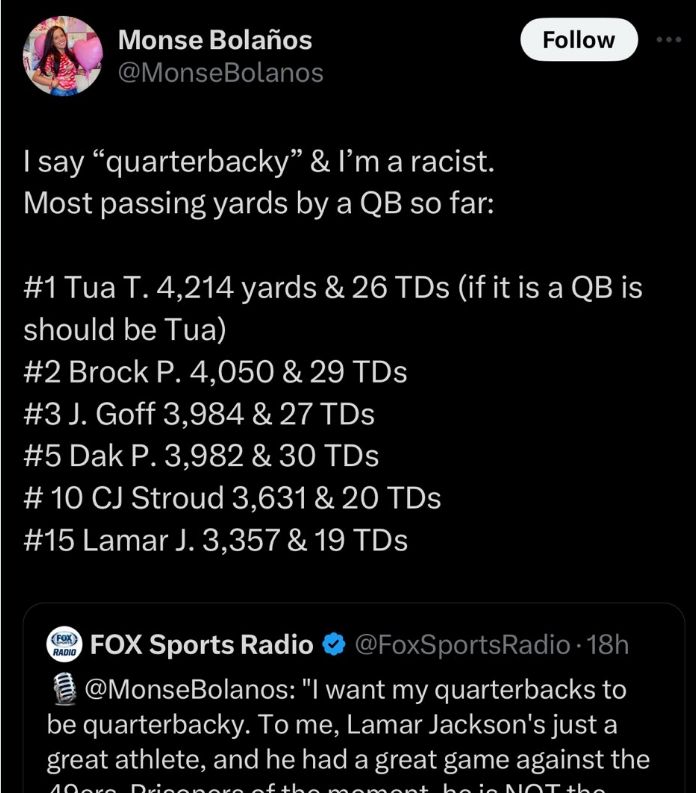This screenshot has height=793, width=696.
Task: Open Monse Bolaños's profile picture
Action: click(x=63, y=56)
